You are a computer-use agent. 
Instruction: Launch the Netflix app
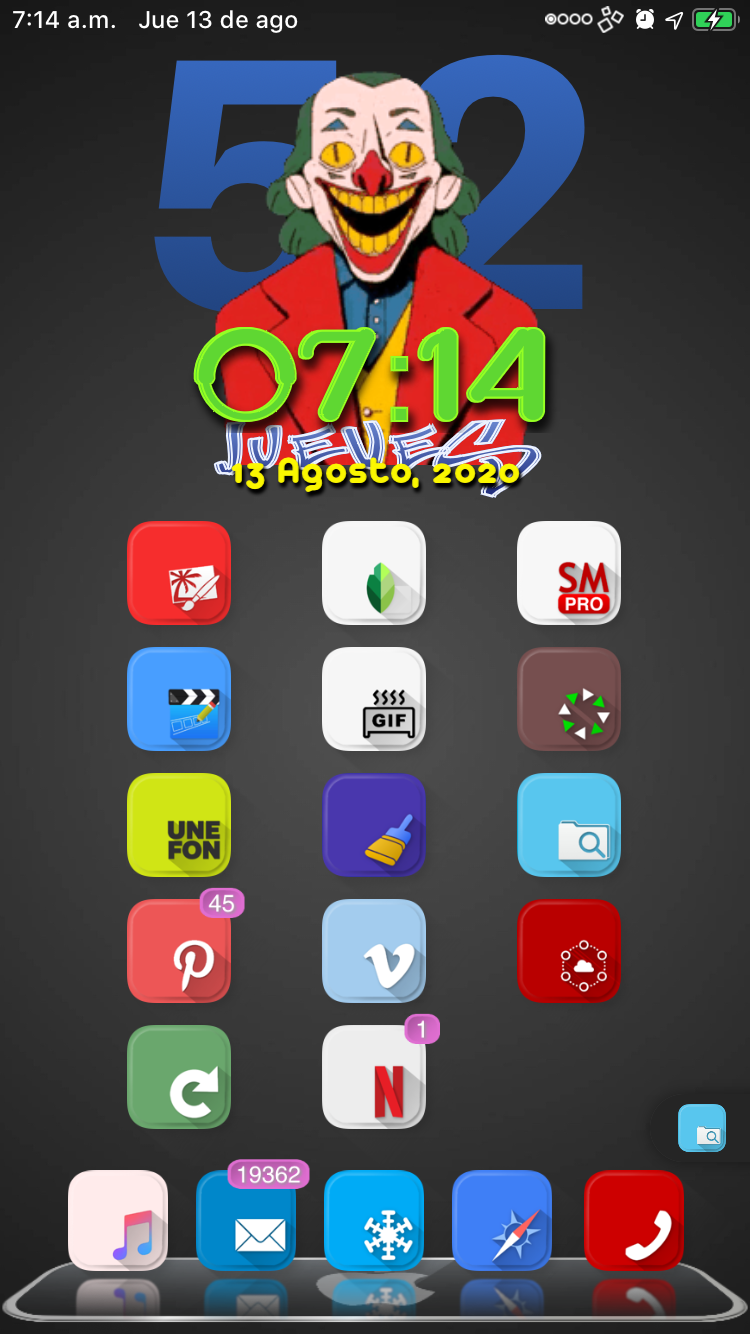tap(374, 1077)
